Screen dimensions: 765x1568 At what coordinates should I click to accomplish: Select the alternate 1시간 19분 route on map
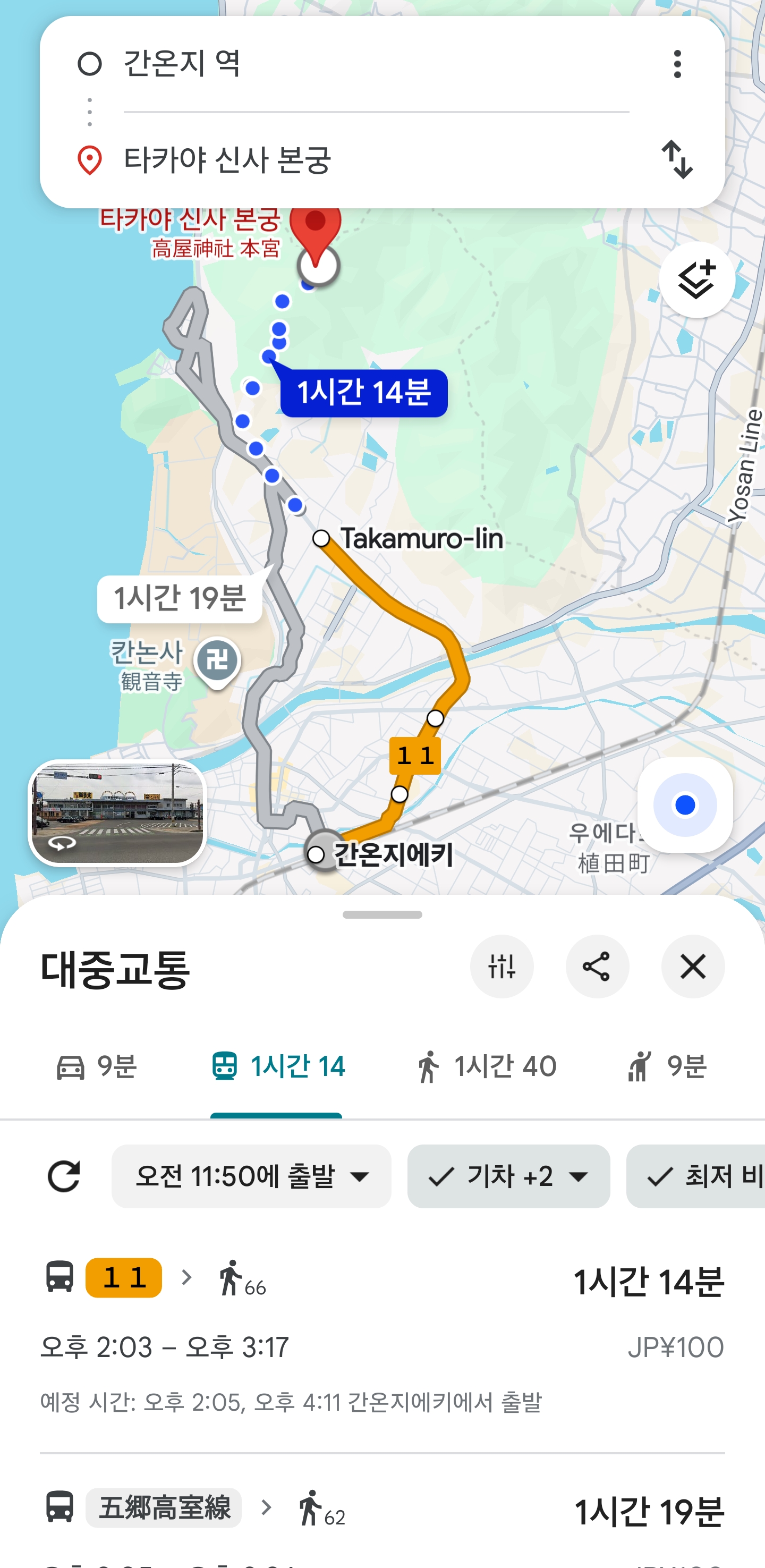pos(180,599)
